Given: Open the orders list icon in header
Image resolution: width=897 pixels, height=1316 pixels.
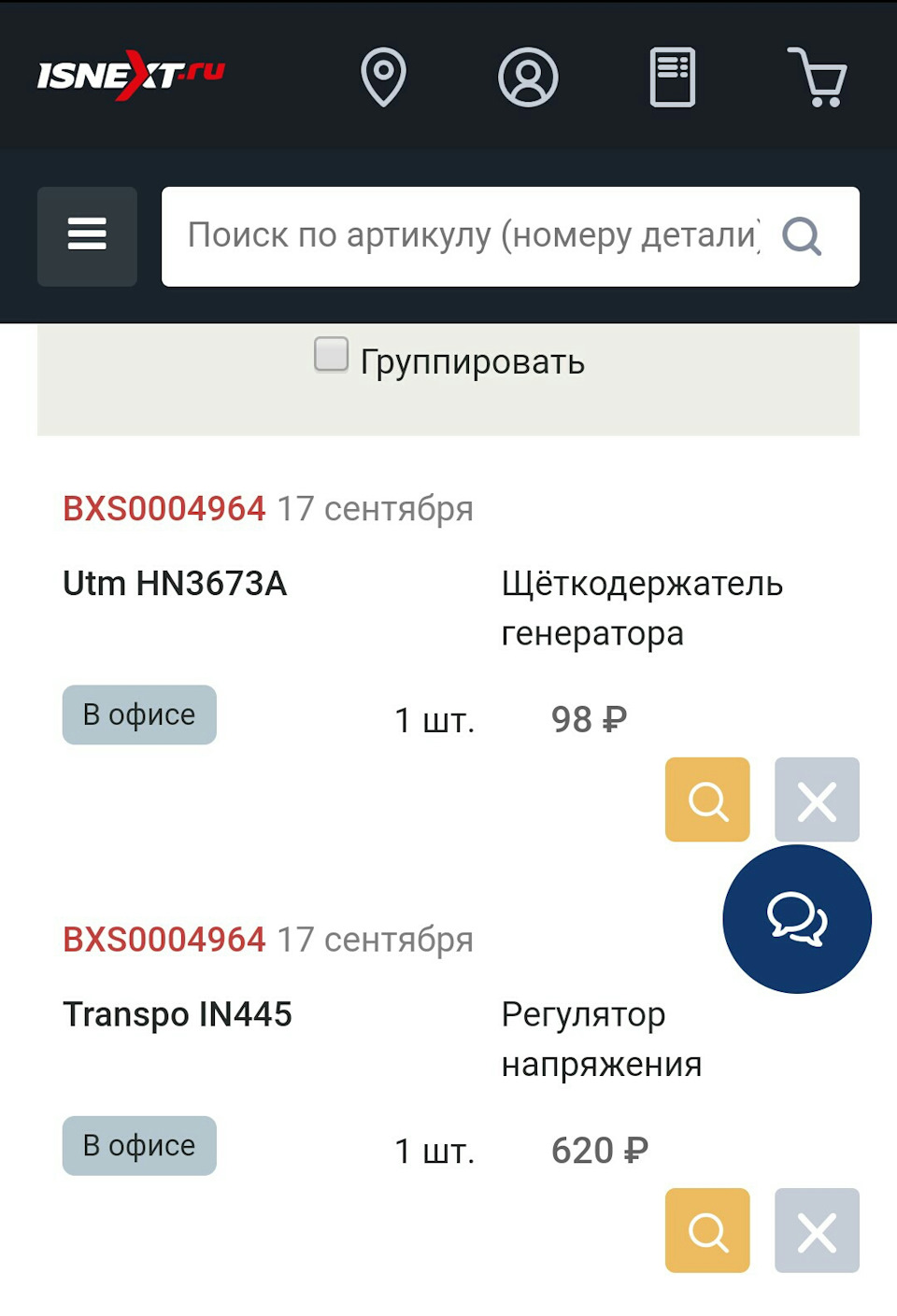Looking at the screenshot, I should [x=672, y=78].
